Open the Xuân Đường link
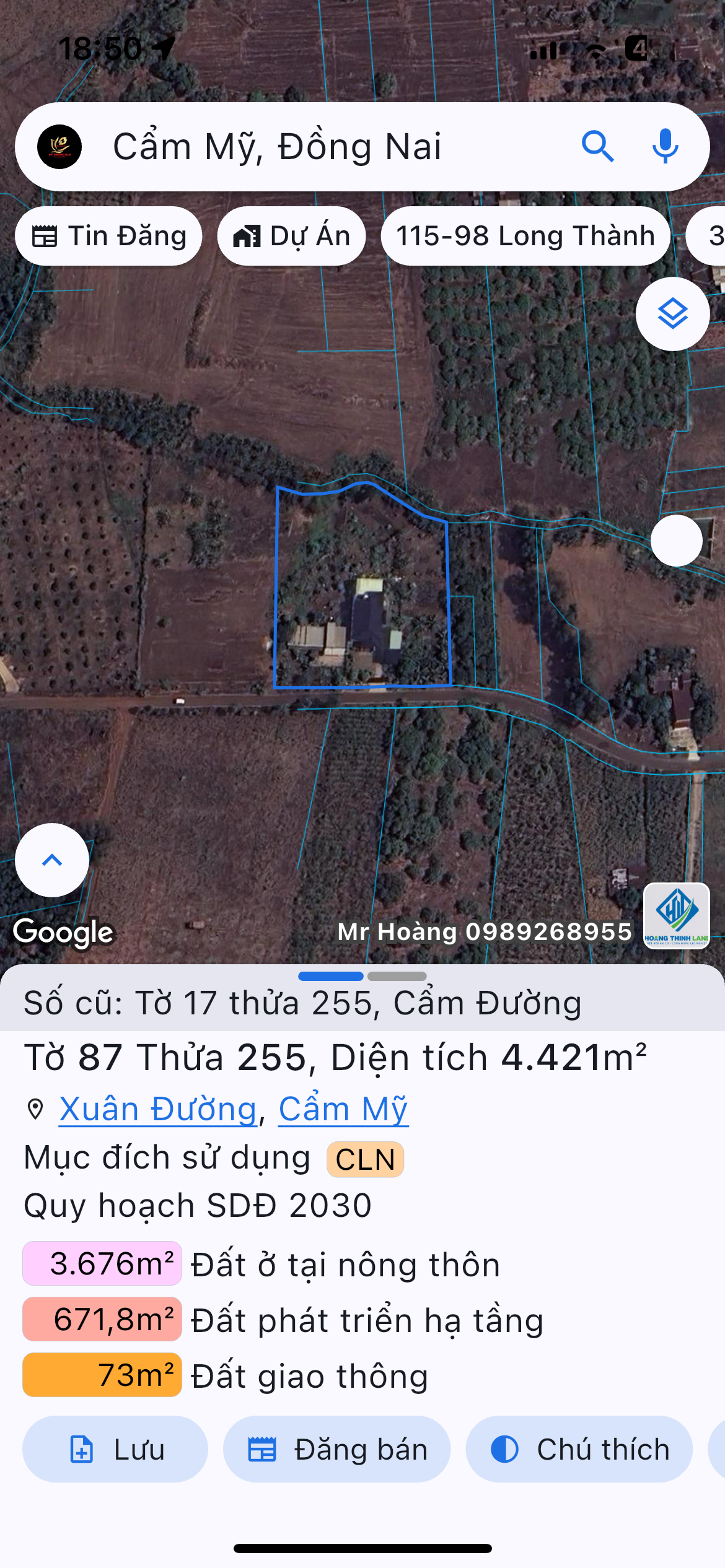725x1568 pixels. pos(158,1109)
